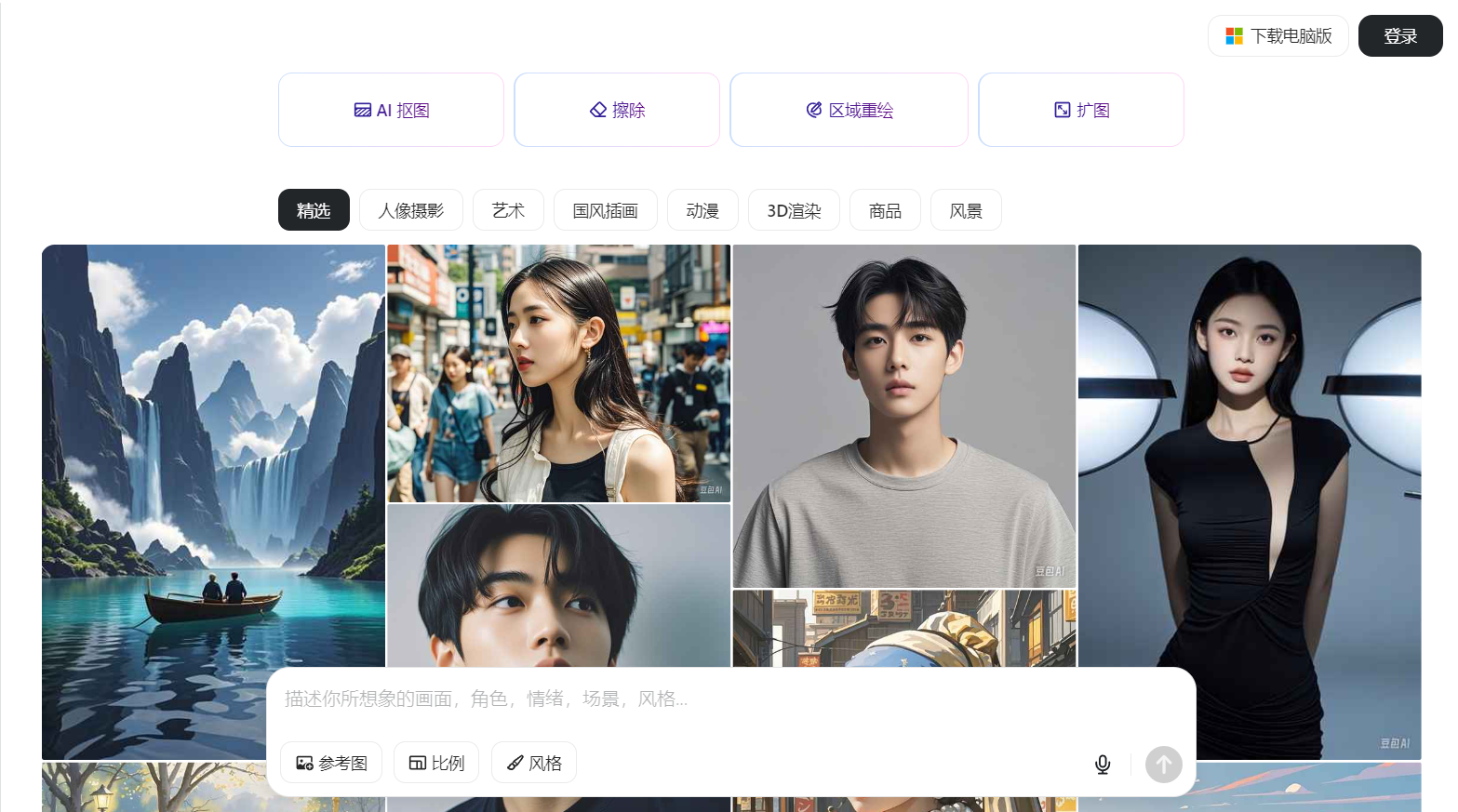The image size is (1458, 812).
Task: Switch to the 人像摄影 tab
Action: pos(410,210)
